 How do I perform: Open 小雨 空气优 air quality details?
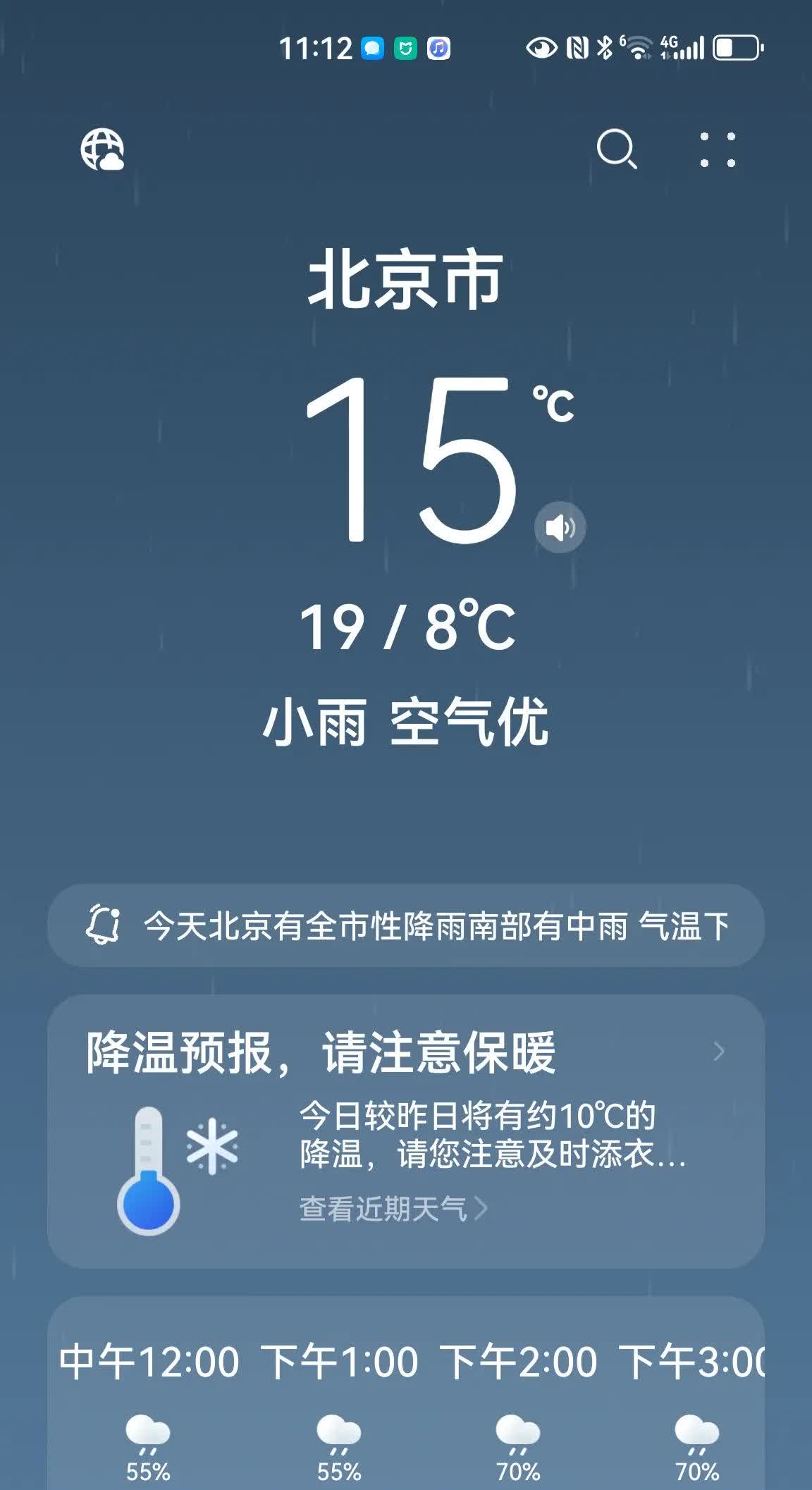pyautogui.click(x=406, y=722)
